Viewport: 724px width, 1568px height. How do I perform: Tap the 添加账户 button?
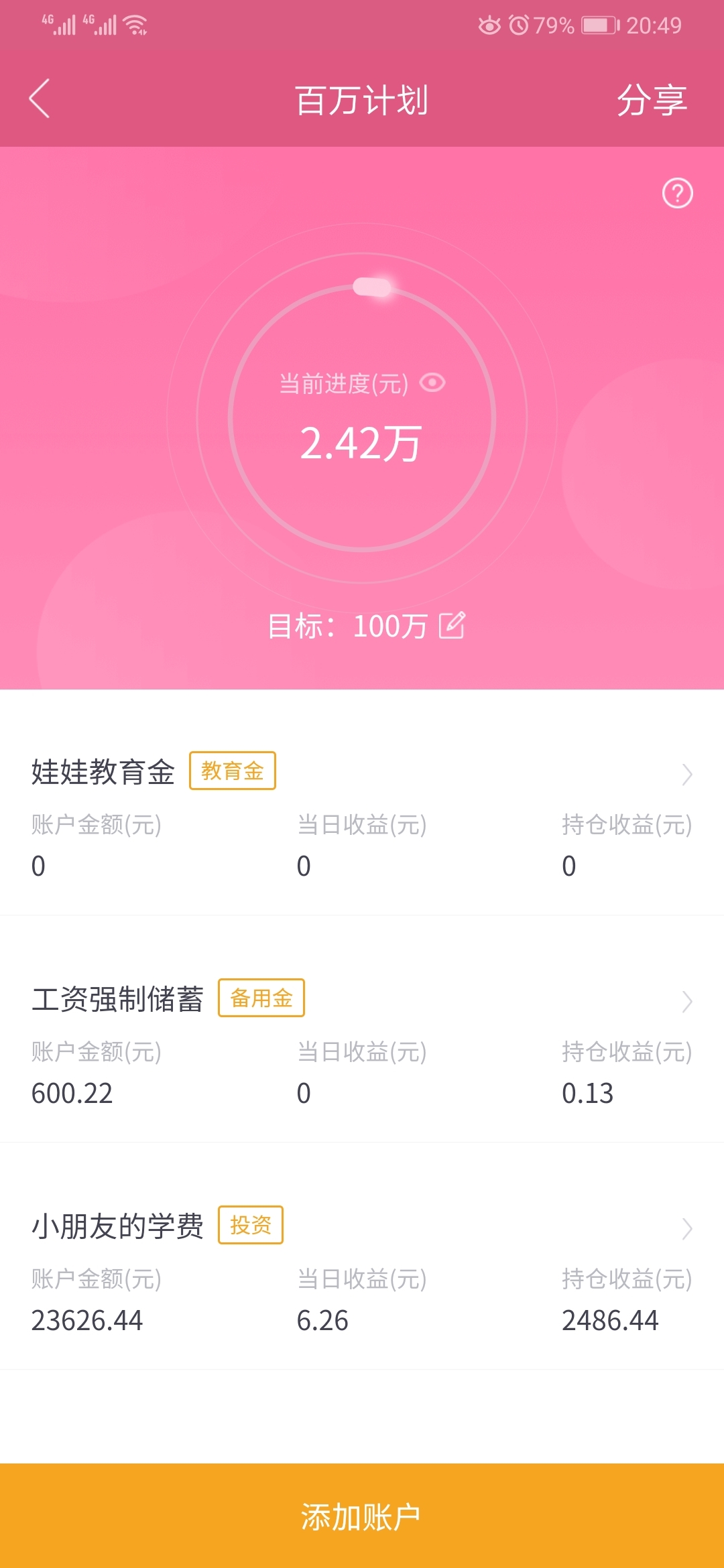(x=362, y=1516)
